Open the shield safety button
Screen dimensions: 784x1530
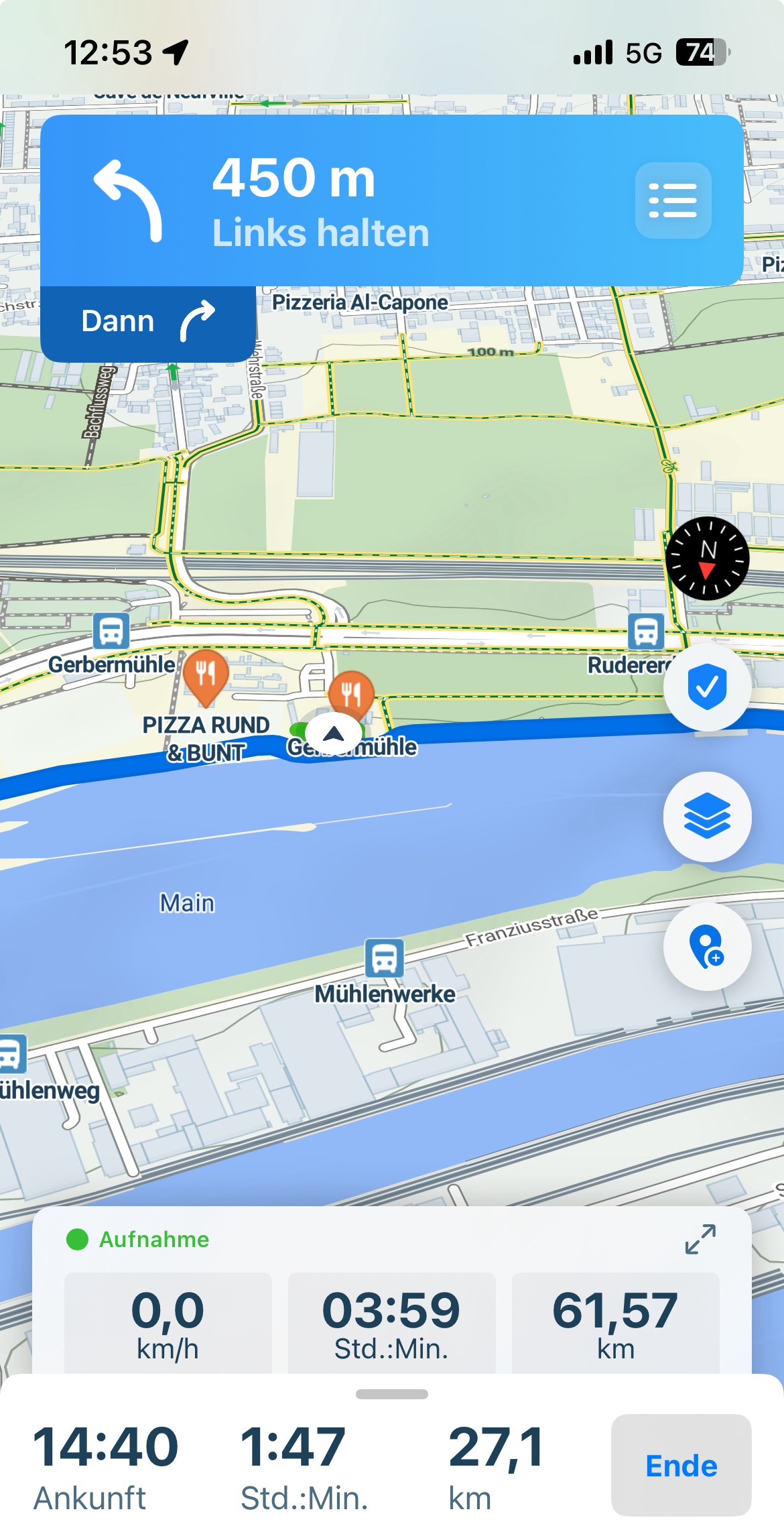point(707,687)
